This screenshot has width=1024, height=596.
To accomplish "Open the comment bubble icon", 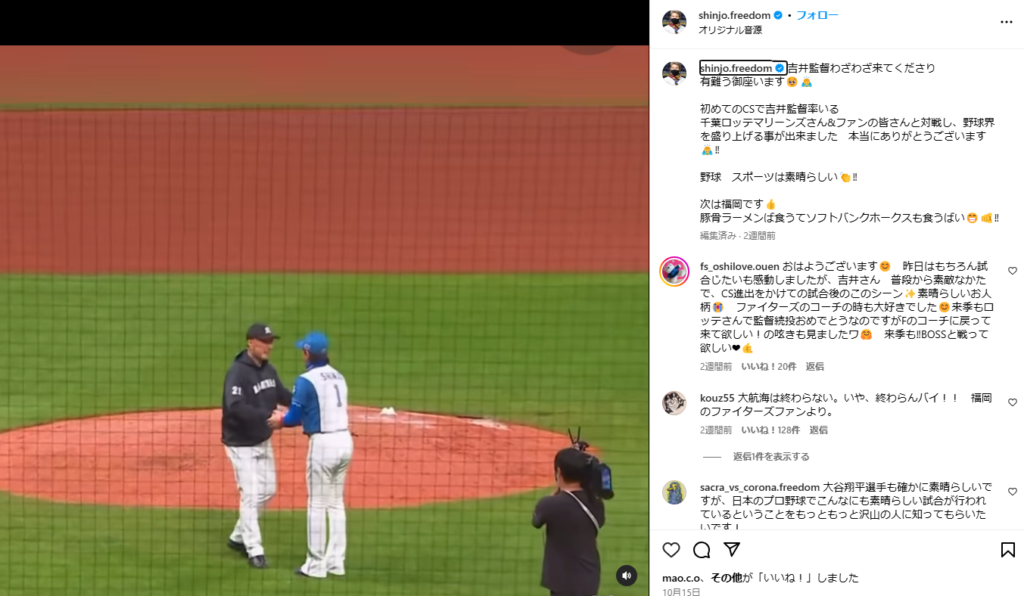I will click(701, 549).
